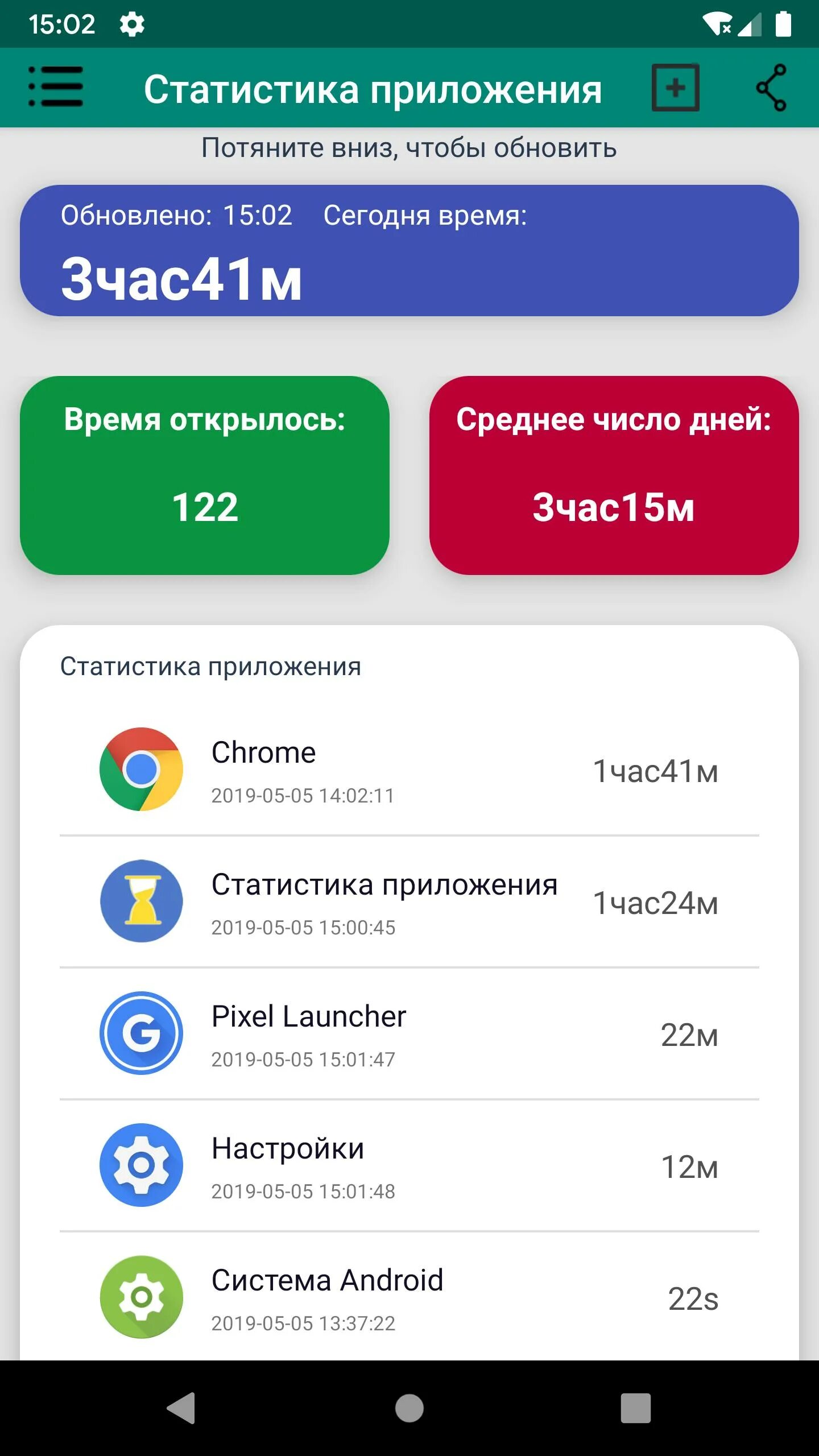Select the Статистика приложения app row
819x1456 pixels.
[x=409, y=901]
